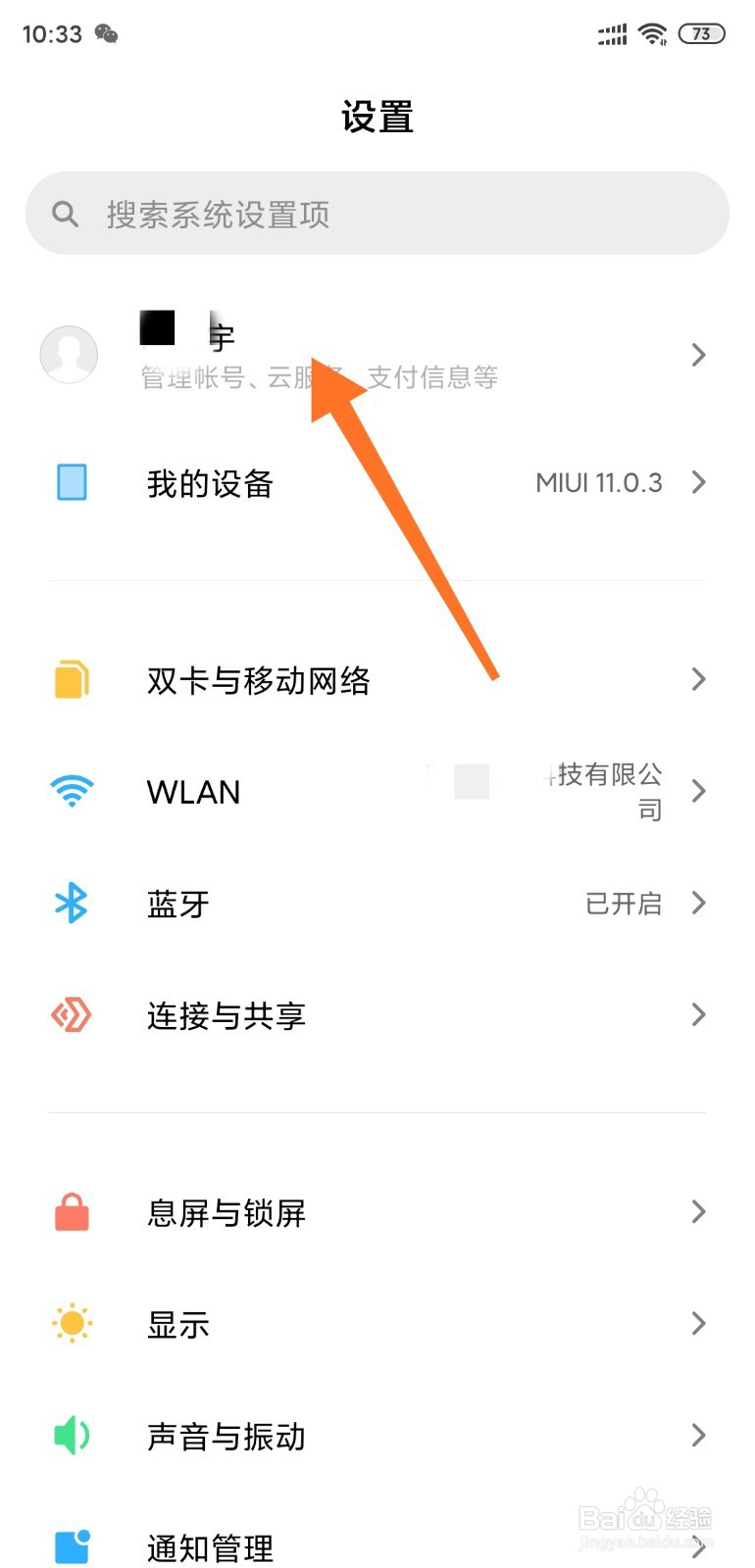Select the sun icon beside 显示
755x1568 pixels.
pos(70,1324)
